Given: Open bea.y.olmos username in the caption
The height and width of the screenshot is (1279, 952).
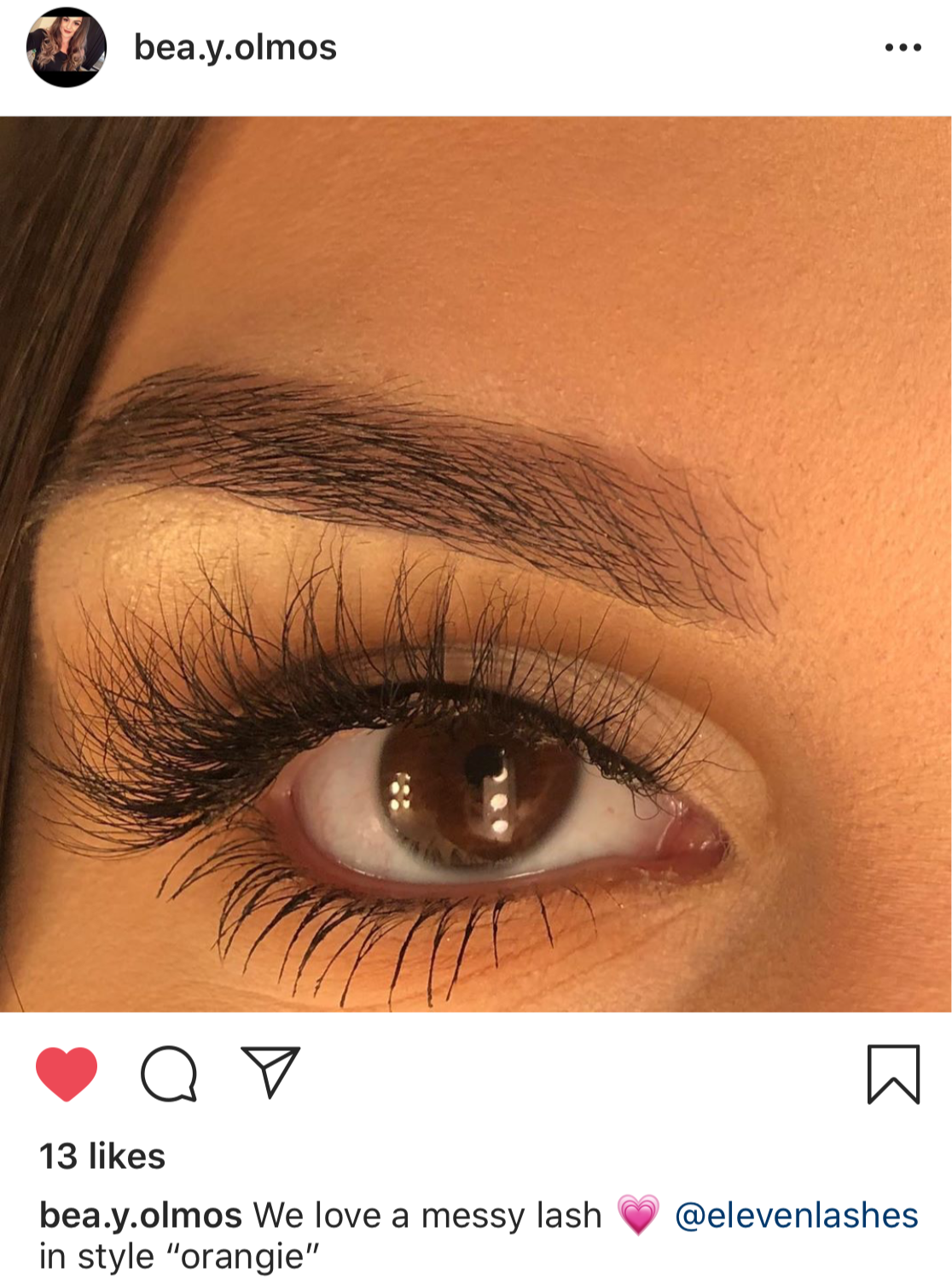Looking at the screenshot, I should [141, 1215].
